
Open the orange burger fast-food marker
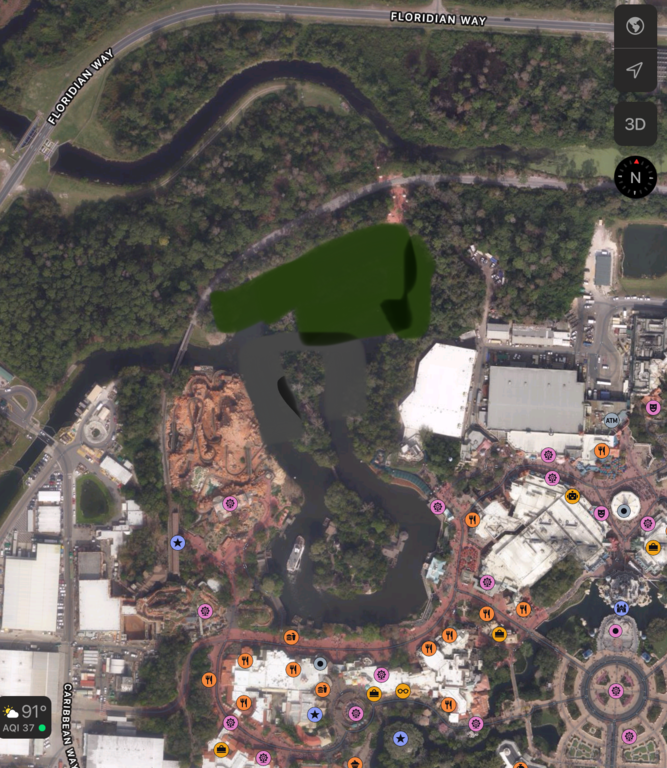pyautogui.click(x=291, y=637)
